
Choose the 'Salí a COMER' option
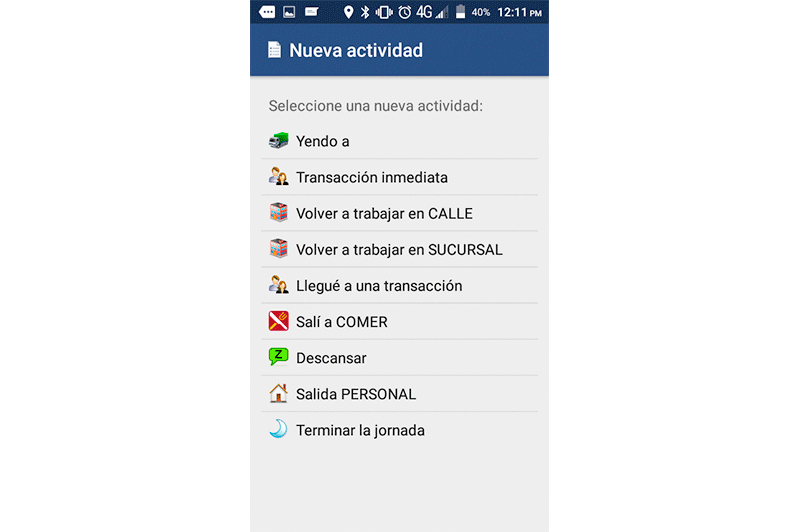(x=341, y=322)
